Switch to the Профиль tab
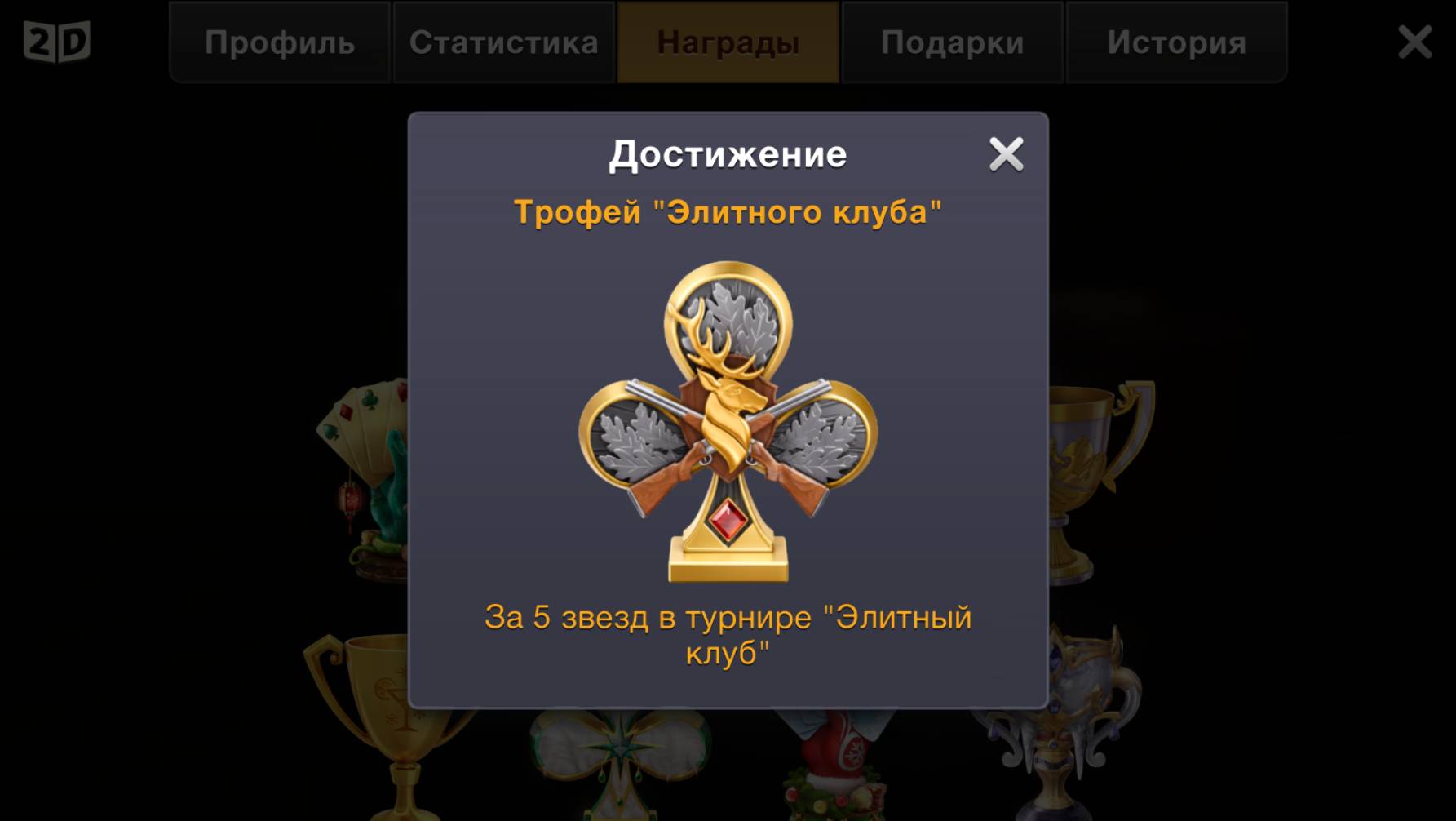1456x821 pixels. pyautogui.click(x=280, y=42)
